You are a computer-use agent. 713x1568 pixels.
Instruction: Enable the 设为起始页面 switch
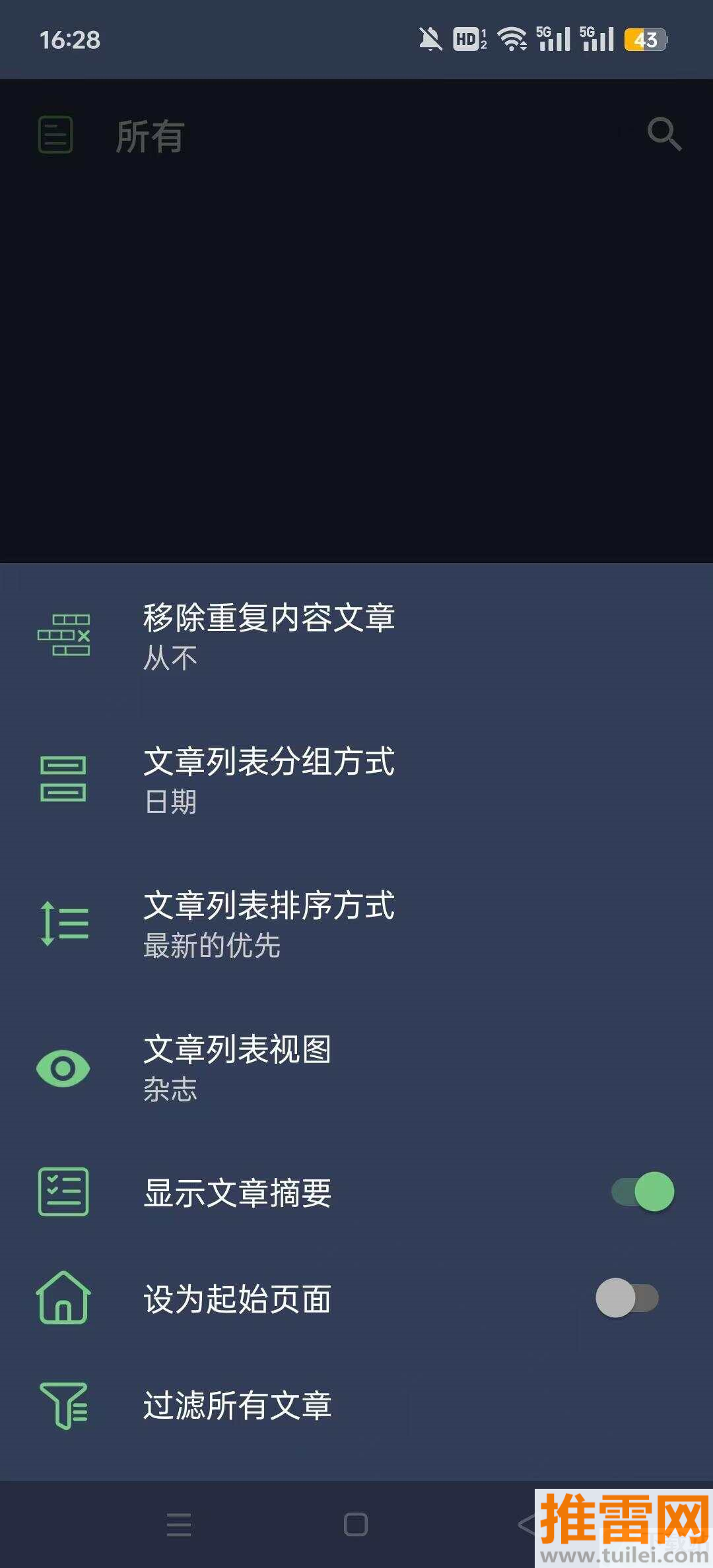coord(627,1298)
